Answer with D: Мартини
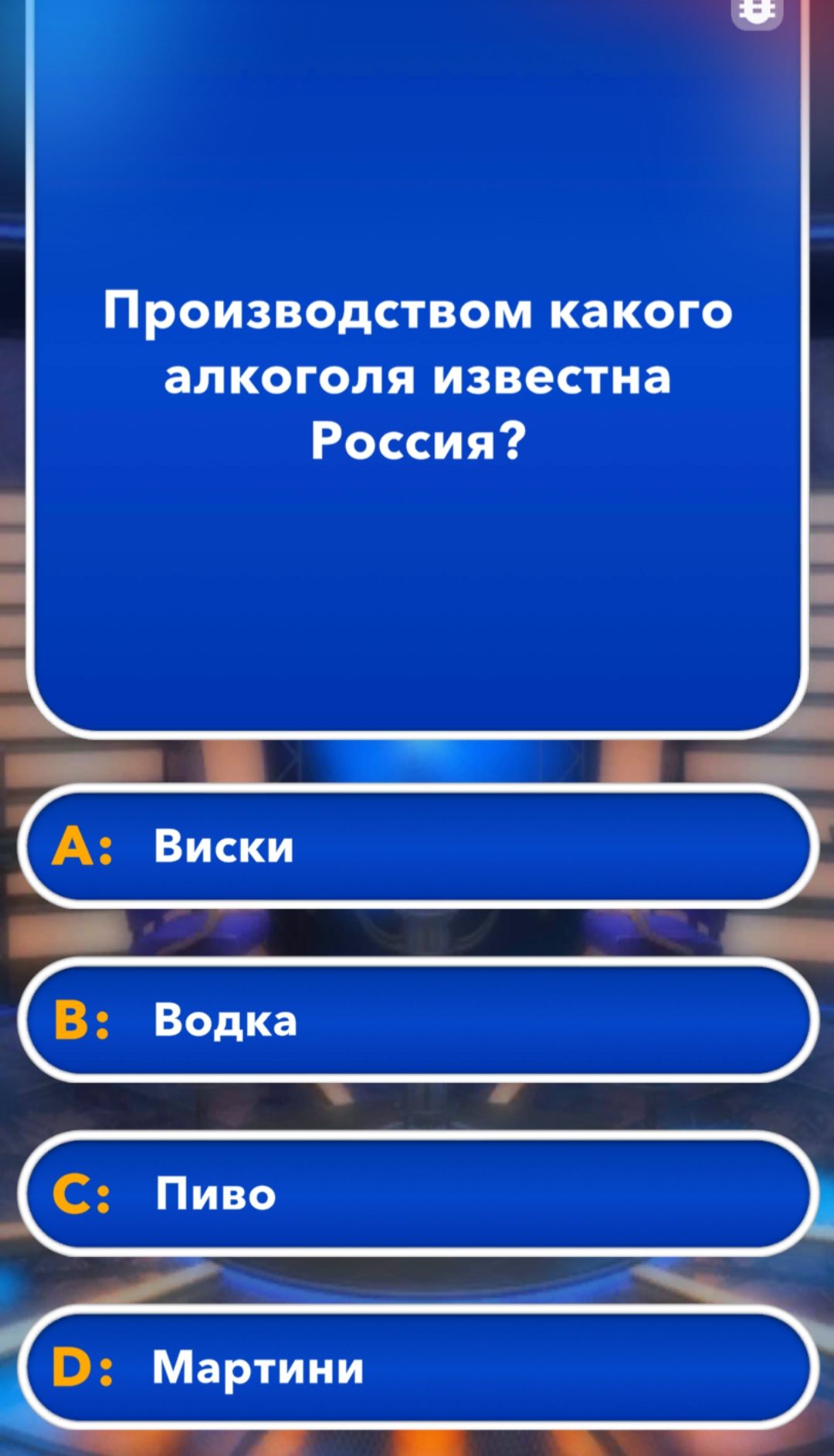This screenshot has width=834, height=1456. point(417,1367)
